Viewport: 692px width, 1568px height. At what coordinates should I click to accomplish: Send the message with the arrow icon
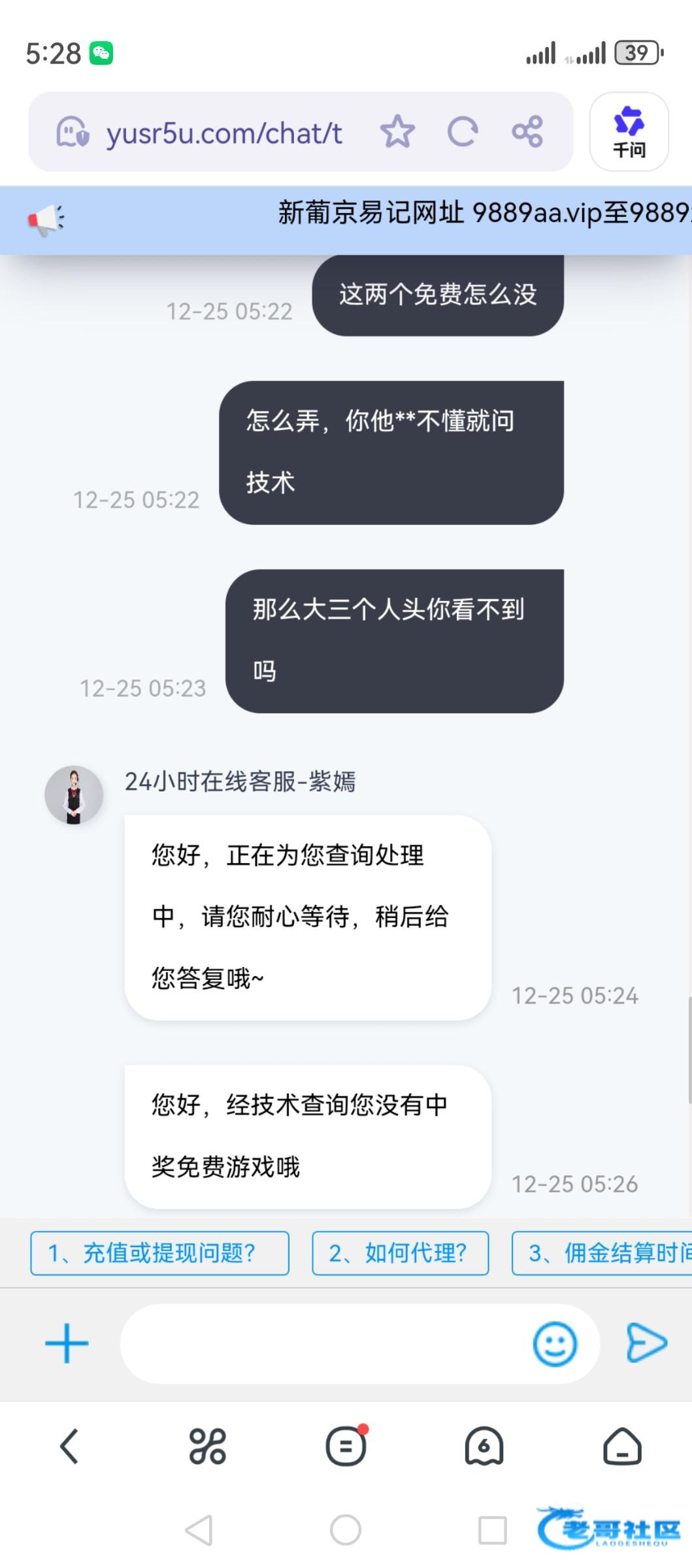point(646,1343)
